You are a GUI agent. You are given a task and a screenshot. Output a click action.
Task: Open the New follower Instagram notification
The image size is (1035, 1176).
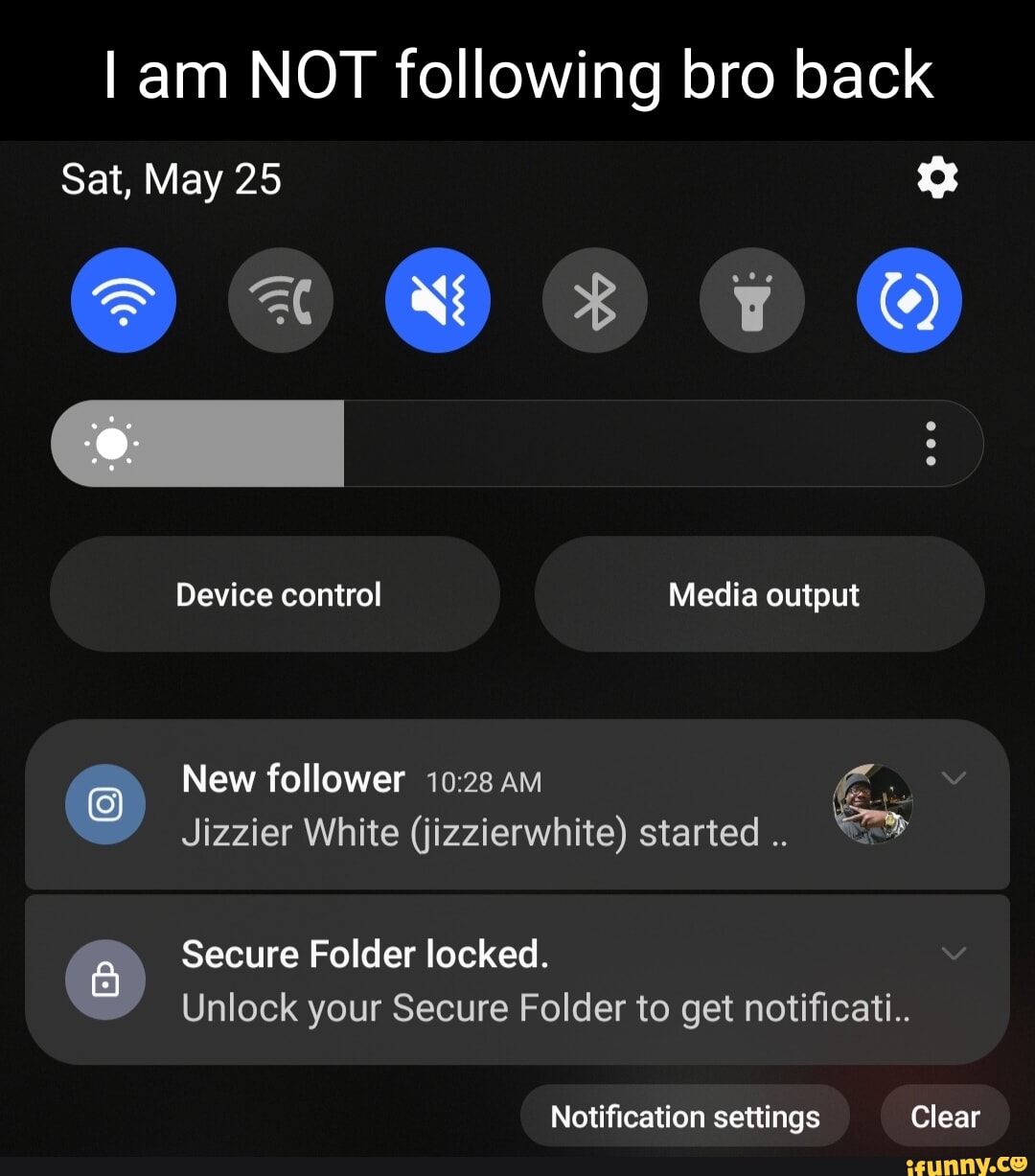click(479, 806)
